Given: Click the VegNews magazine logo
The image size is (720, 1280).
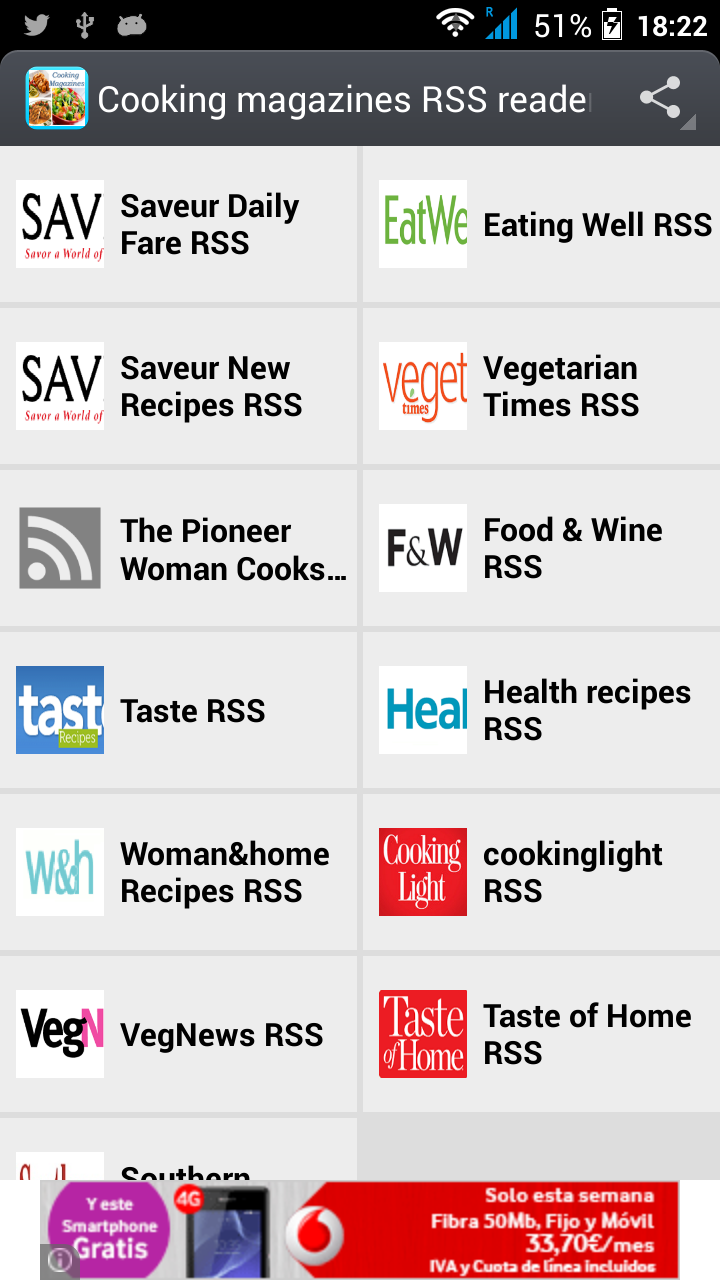Looking at the screenshot, I should 59,1034.
